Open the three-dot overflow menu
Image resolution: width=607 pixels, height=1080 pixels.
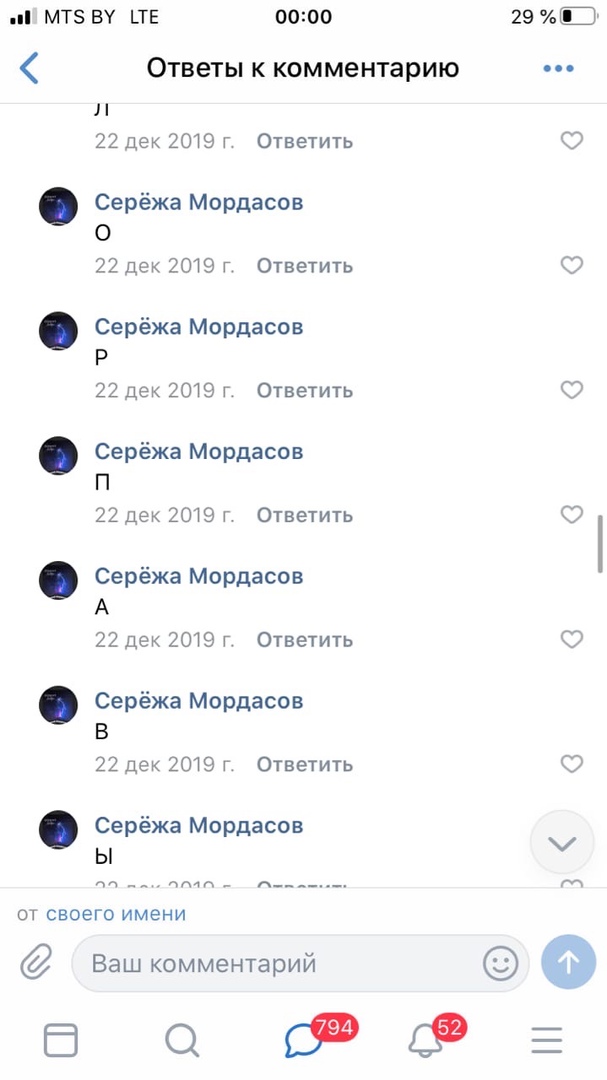point(557,68)
